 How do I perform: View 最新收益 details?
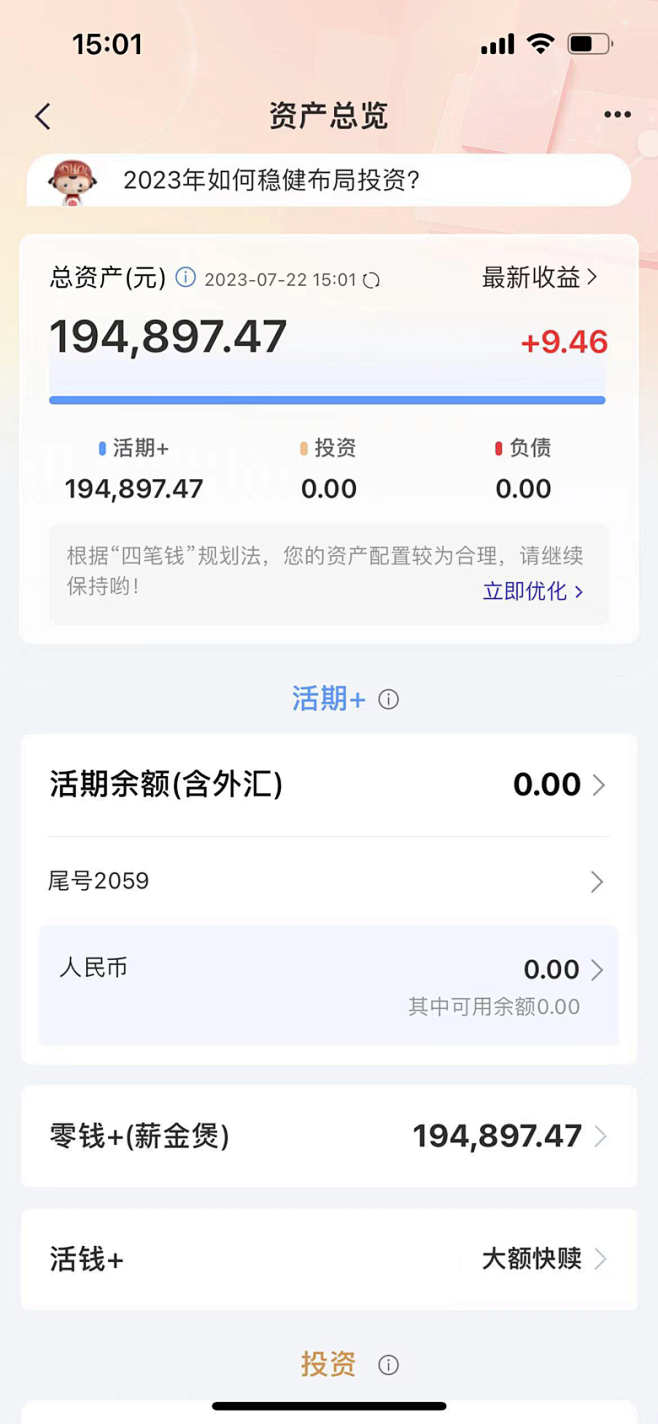(x=539, y=277)
